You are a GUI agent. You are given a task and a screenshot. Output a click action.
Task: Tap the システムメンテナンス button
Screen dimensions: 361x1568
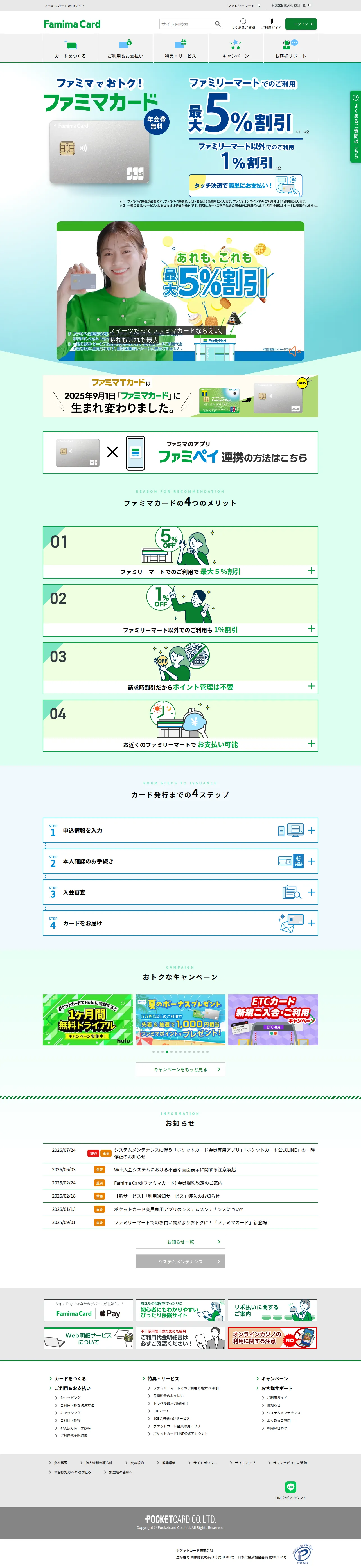click(x=180, y=1261)
